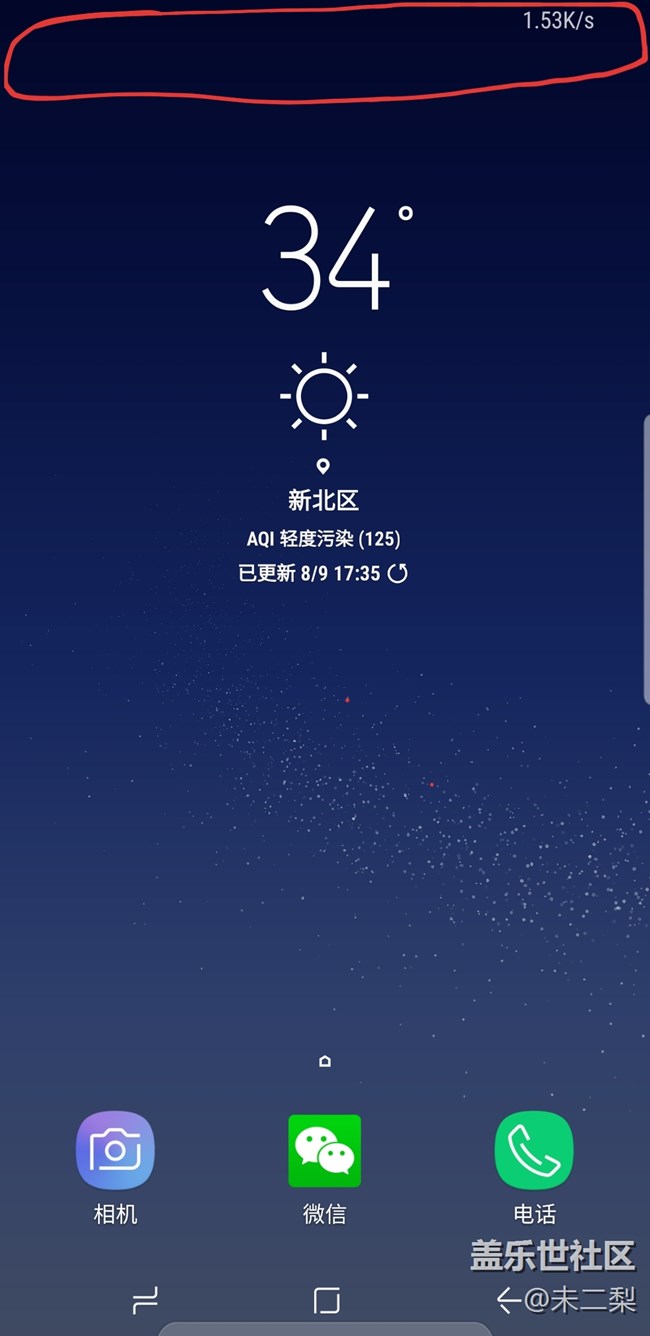Refresh the weather widget update time
This screenshot has width=650, height=1336.
coord(397,573)
